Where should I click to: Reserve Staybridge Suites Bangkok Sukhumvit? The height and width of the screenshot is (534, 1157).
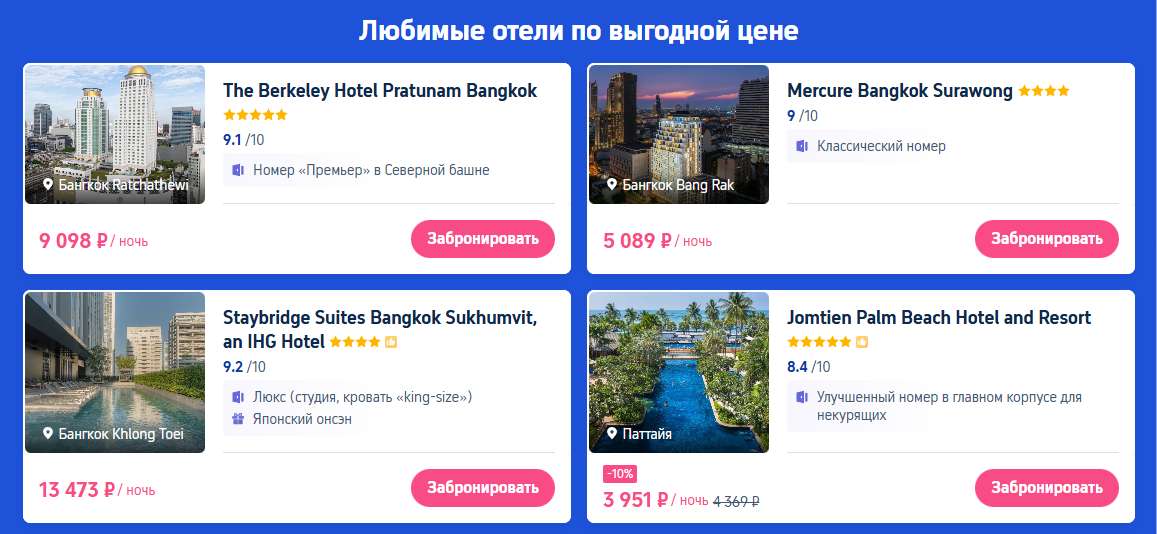[482, 488]
